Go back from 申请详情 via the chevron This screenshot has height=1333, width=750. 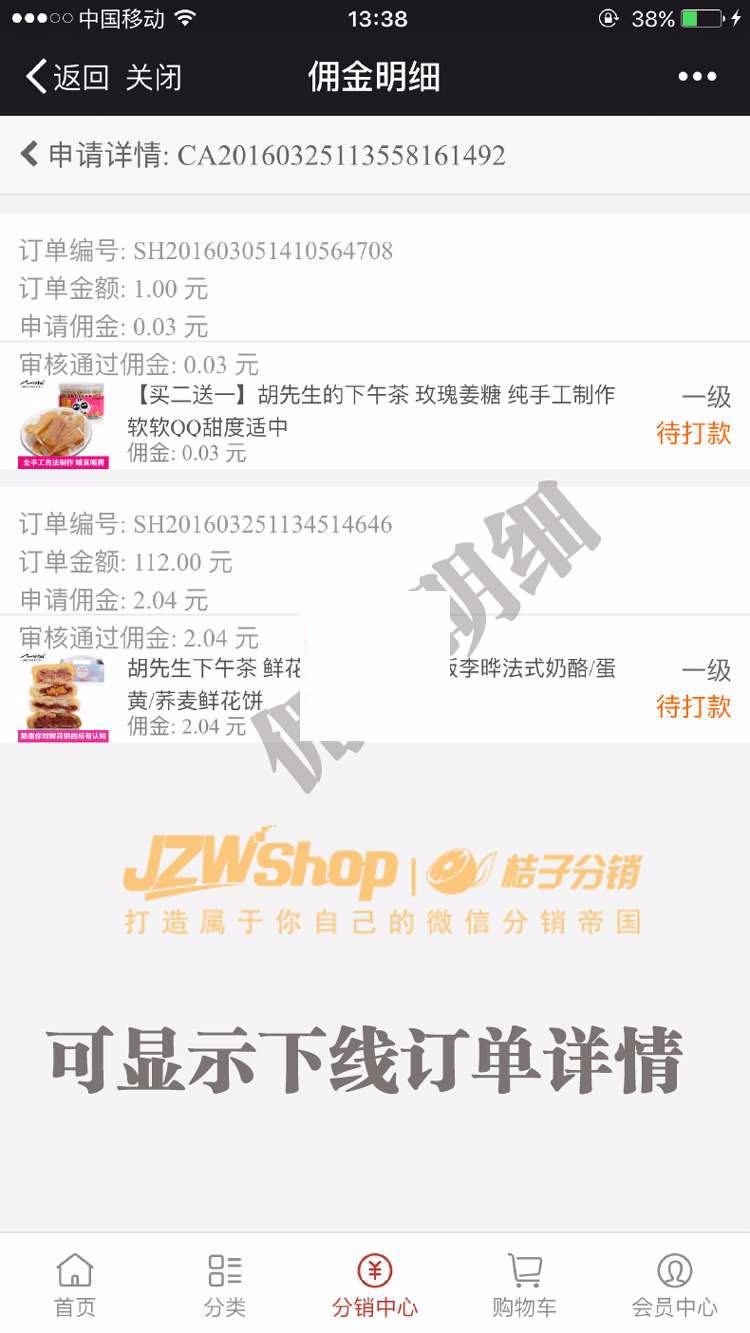click(x=30, y=155)
